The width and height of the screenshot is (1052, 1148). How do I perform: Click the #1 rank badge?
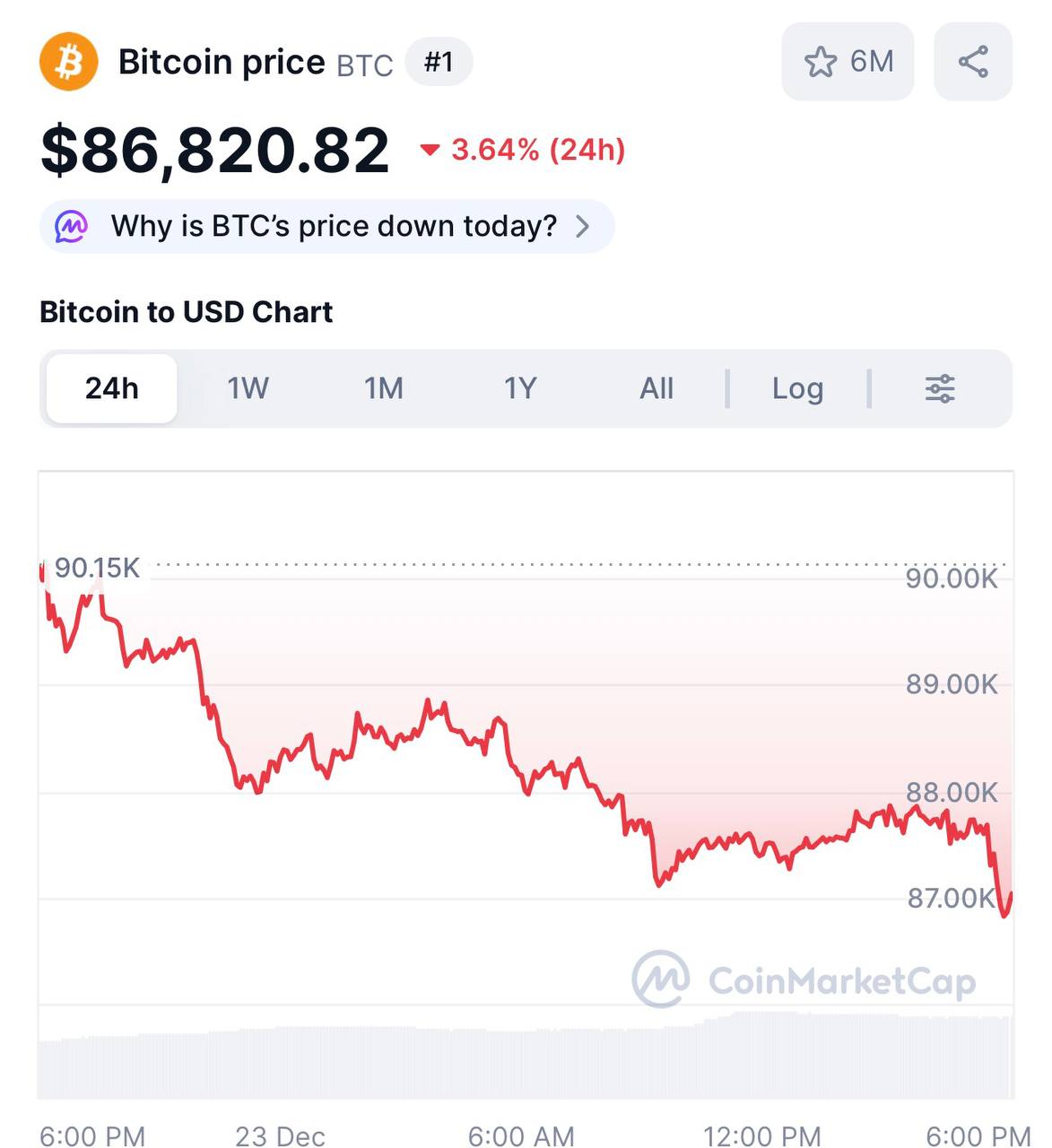439,61
